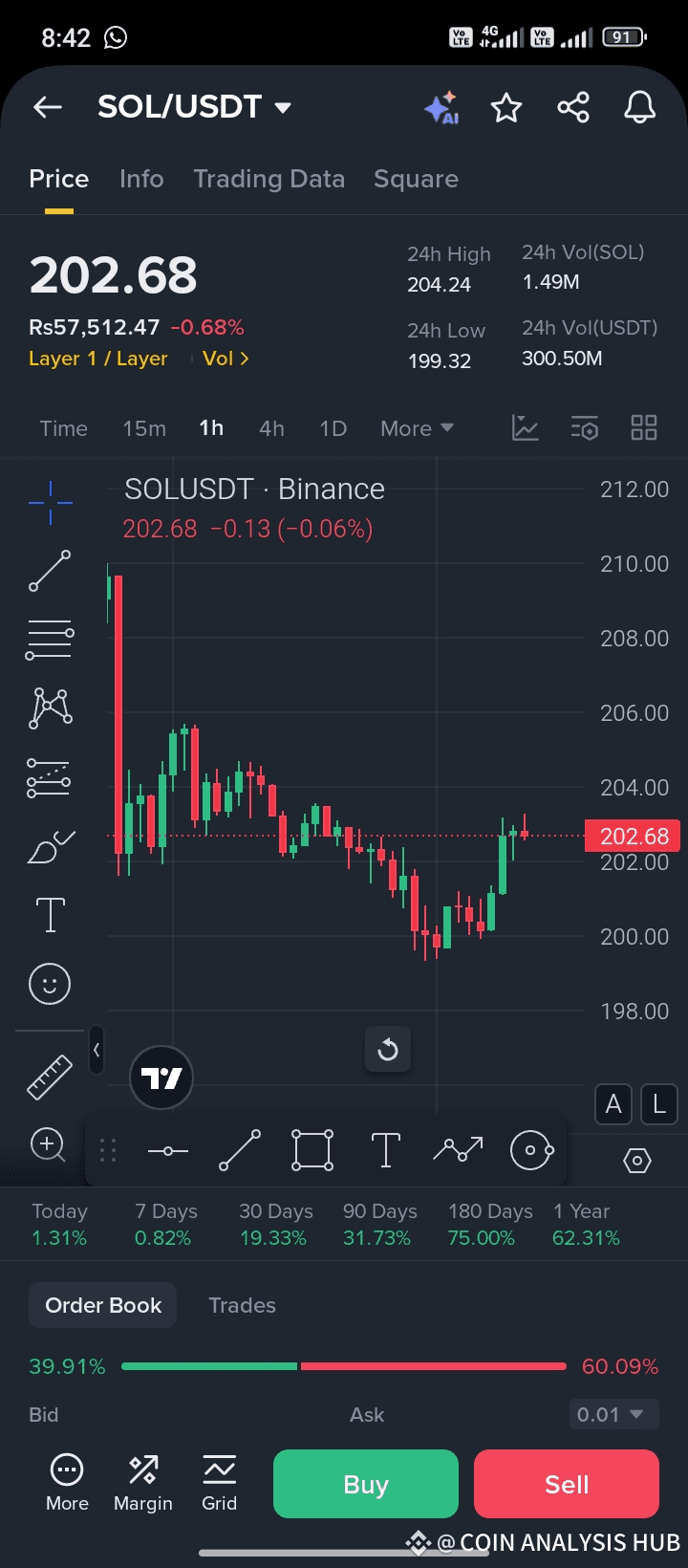Switch to the Info tab
The height and width of the screenshot is (1568, 688).
pyautogui.click(x=141, y=179)
